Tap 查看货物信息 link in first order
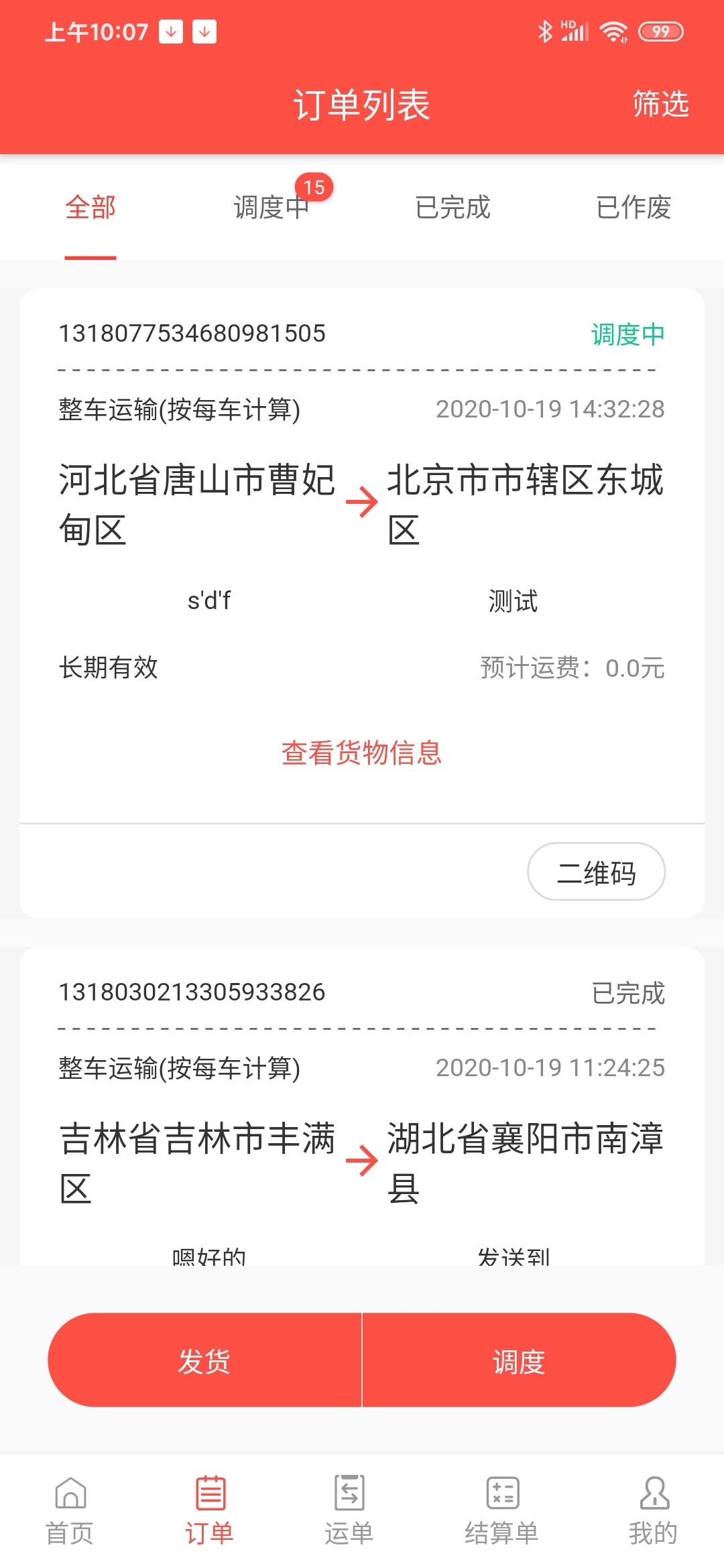 point(361,753)
